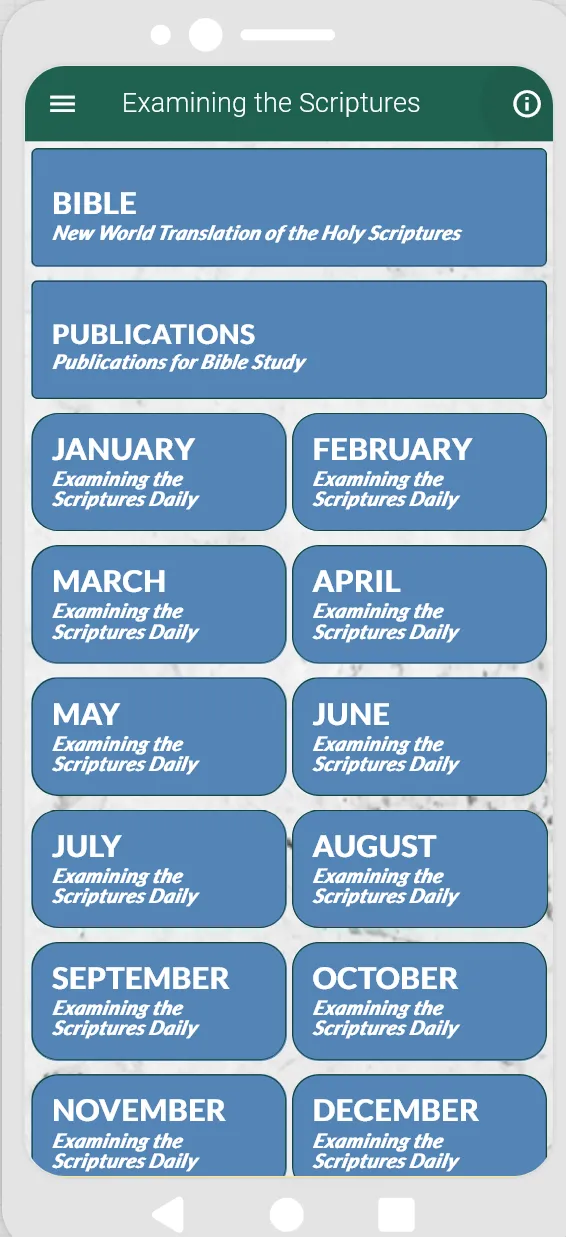This screenshot has width=566, height=1237.
Task: Go to NOVEMBER scriptures
Action: [159, 1125]
